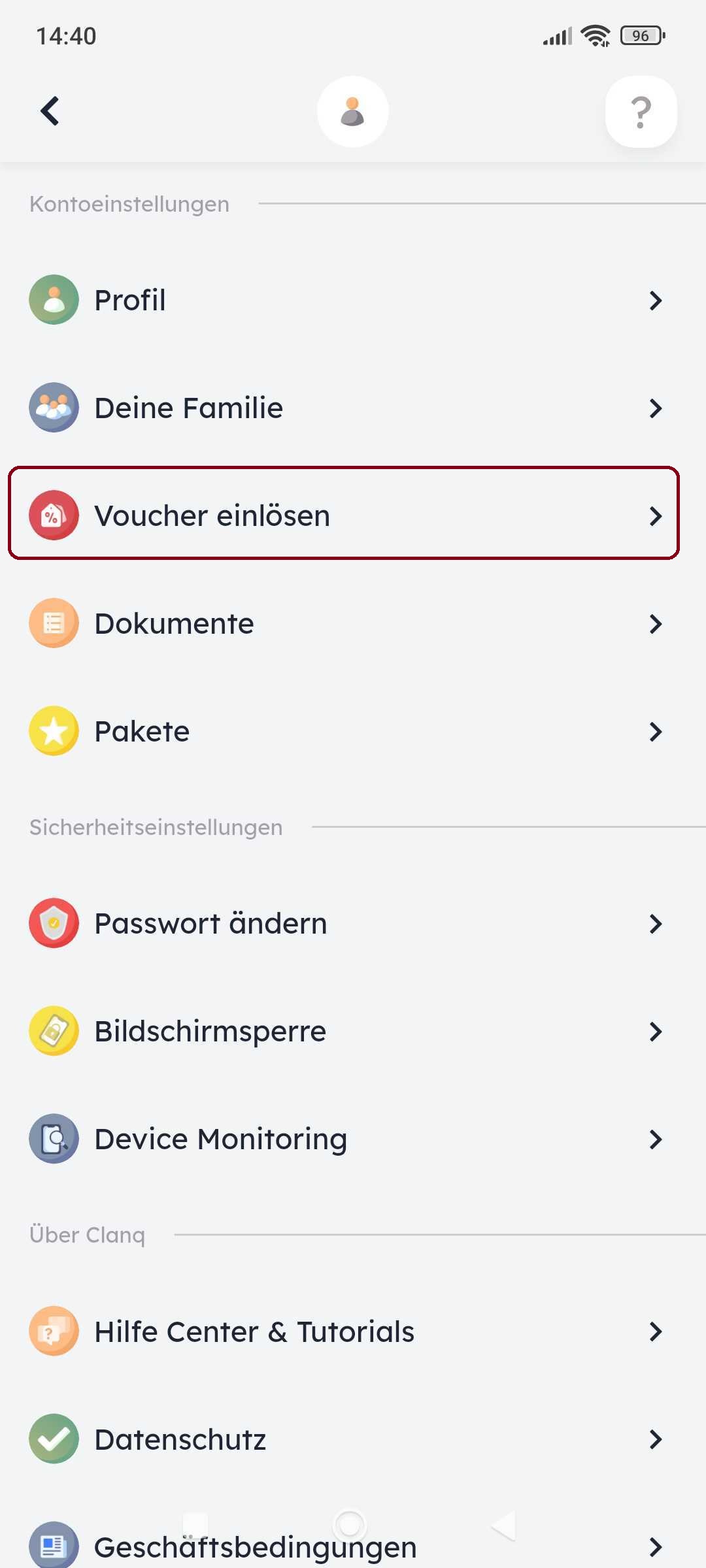This screenshot has width=706, height=1568.
Task: Tap the profile avatar at the top
Action: coord(353,112)
